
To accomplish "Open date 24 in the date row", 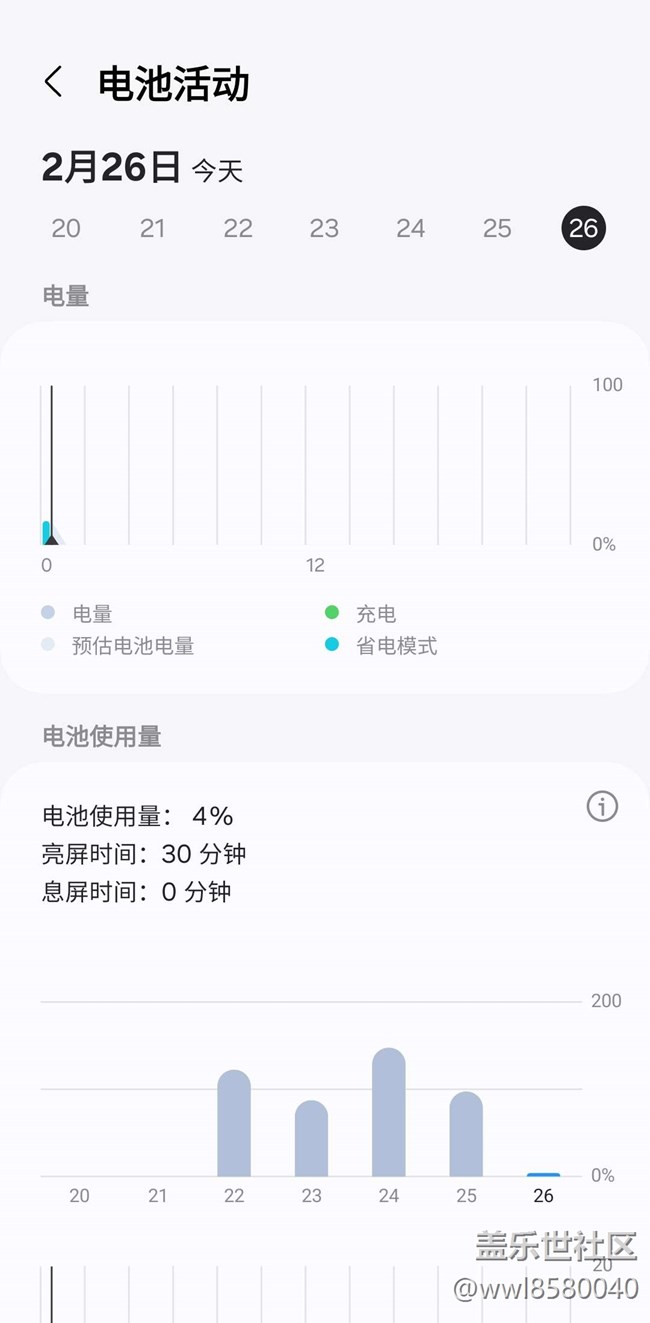I will [411, 229].
